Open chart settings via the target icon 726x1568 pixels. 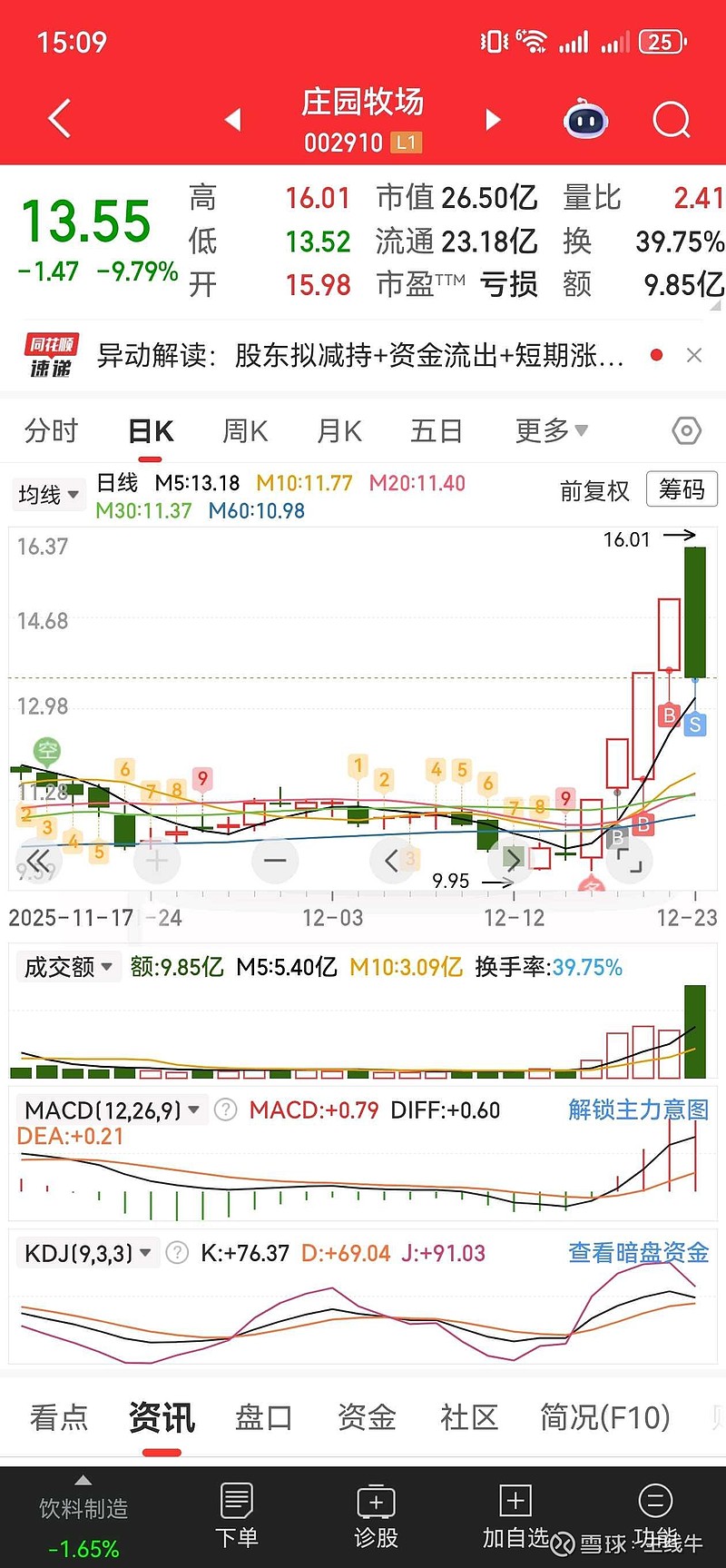point(685,431)
